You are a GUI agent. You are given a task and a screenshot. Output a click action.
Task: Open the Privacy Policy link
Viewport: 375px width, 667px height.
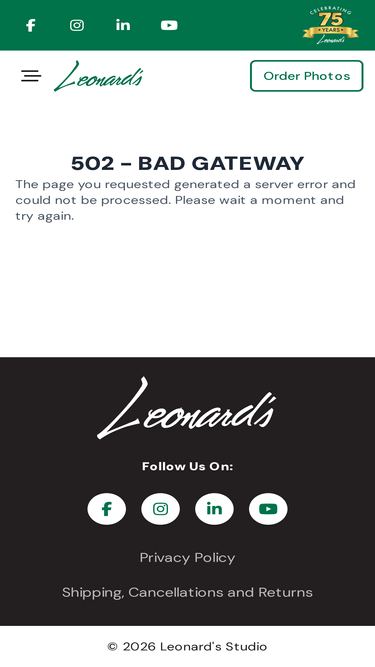188,558
